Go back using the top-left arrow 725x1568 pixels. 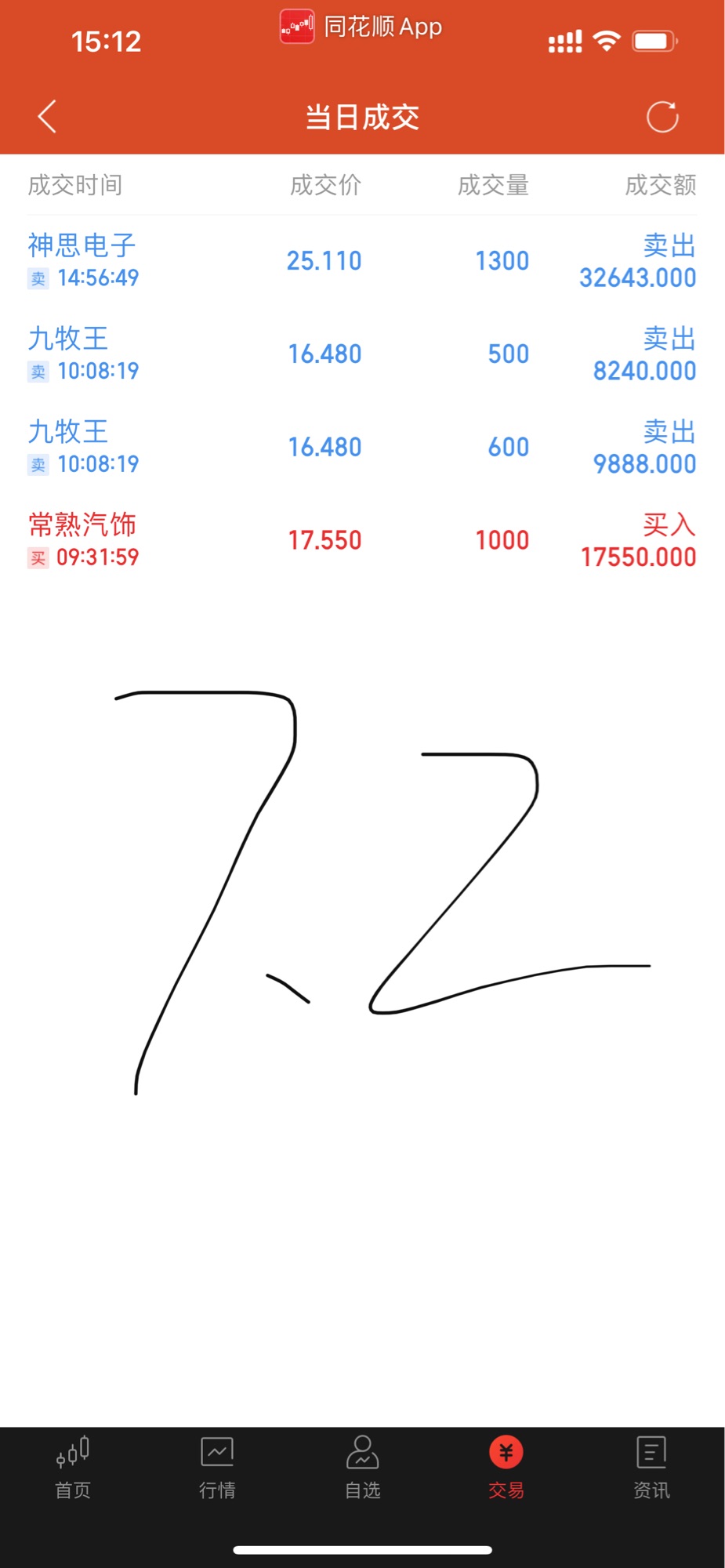[47, 117]
